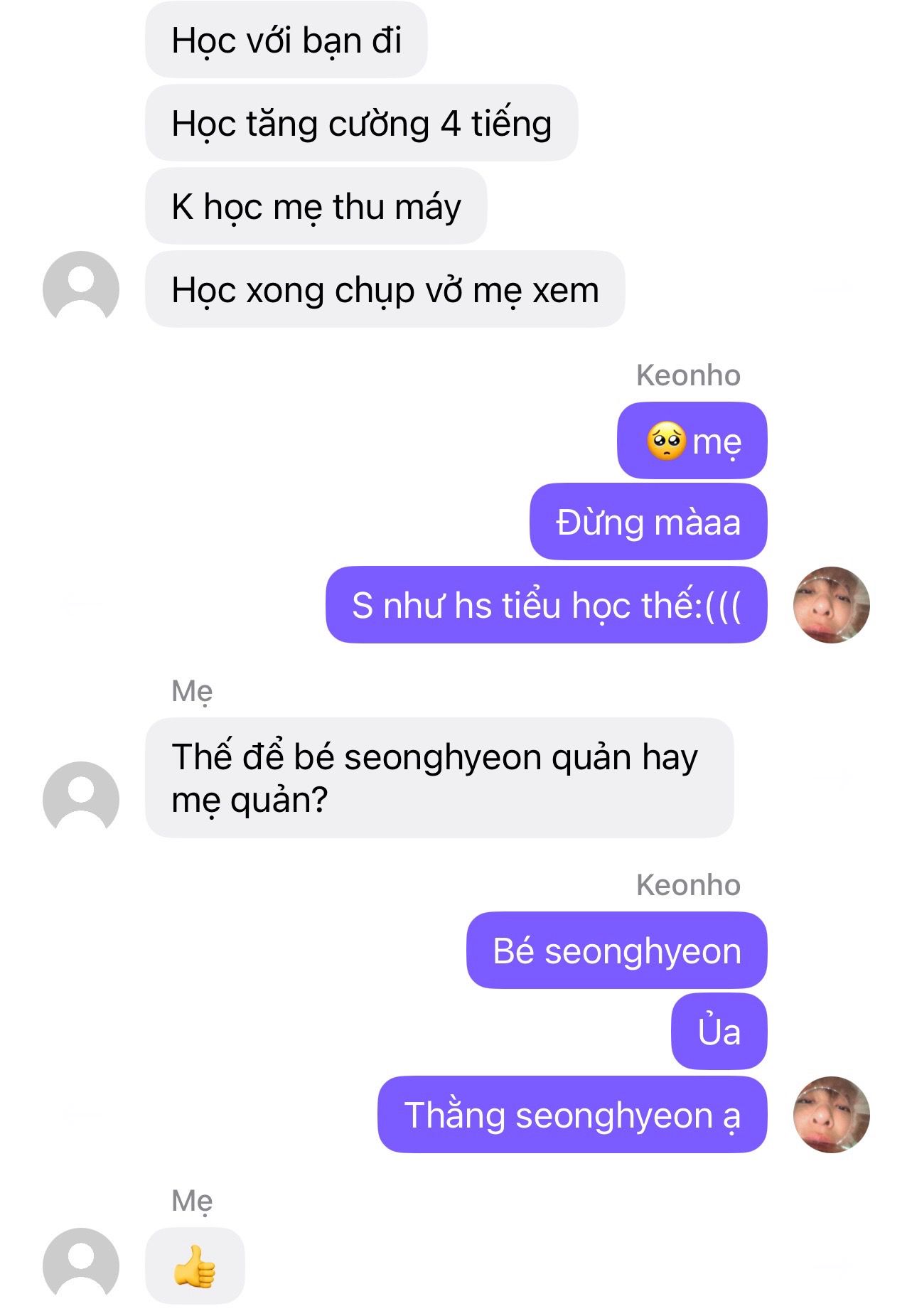View Mẹ's profile picture beside "Thế để bé seonghyeon"
The width and height of the screenshot is (912, 1316).
coord(81,798)
